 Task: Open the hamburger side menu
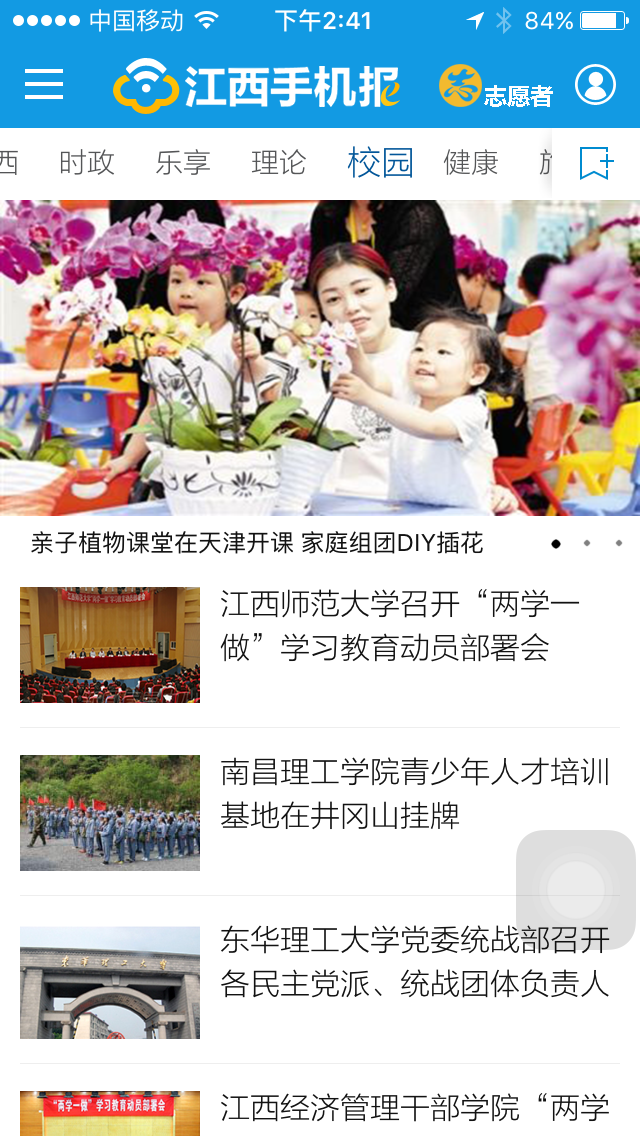click(x=44, y=85)
